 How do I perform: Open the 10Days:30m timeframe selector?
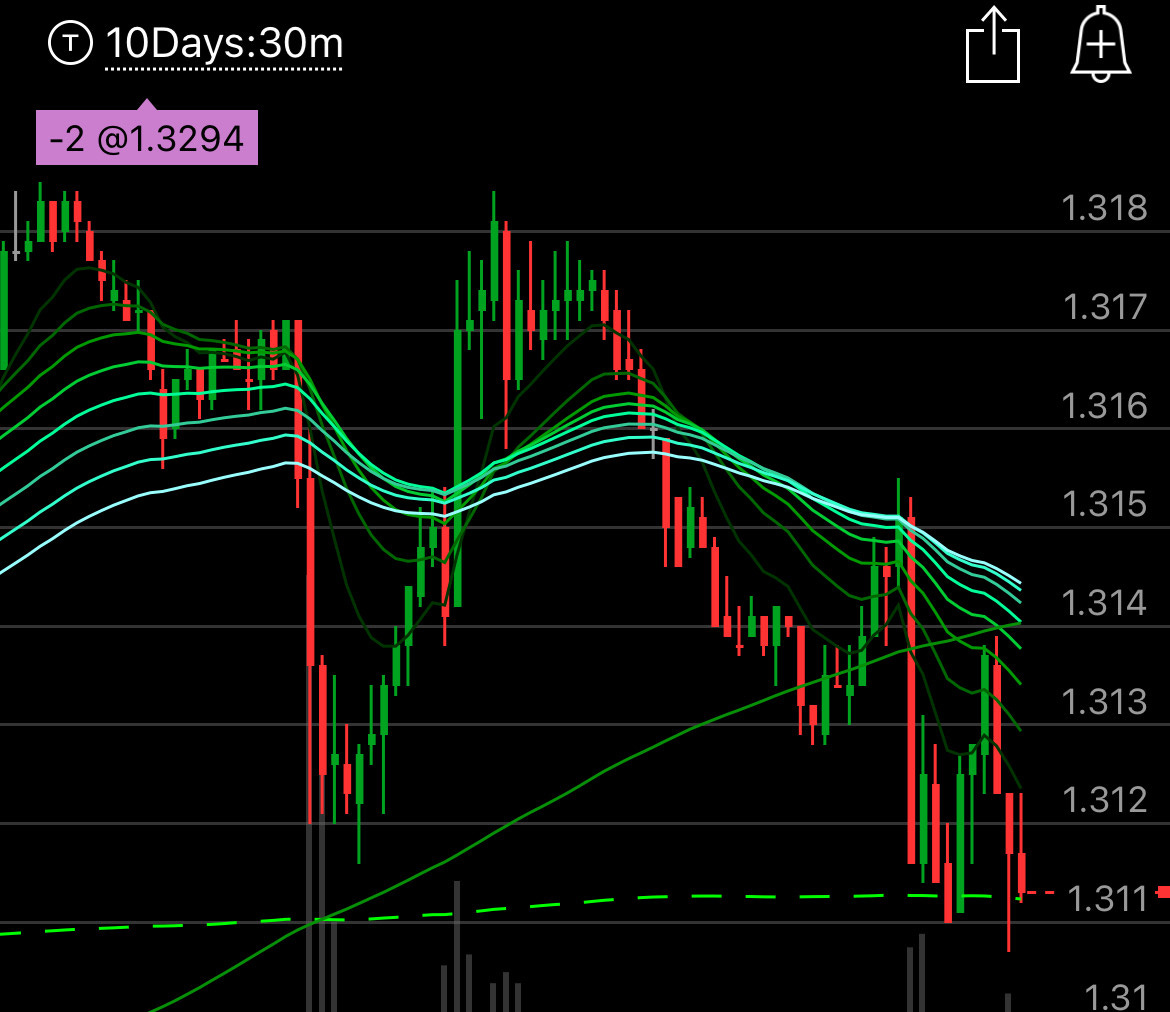click(x=224, y=44)
